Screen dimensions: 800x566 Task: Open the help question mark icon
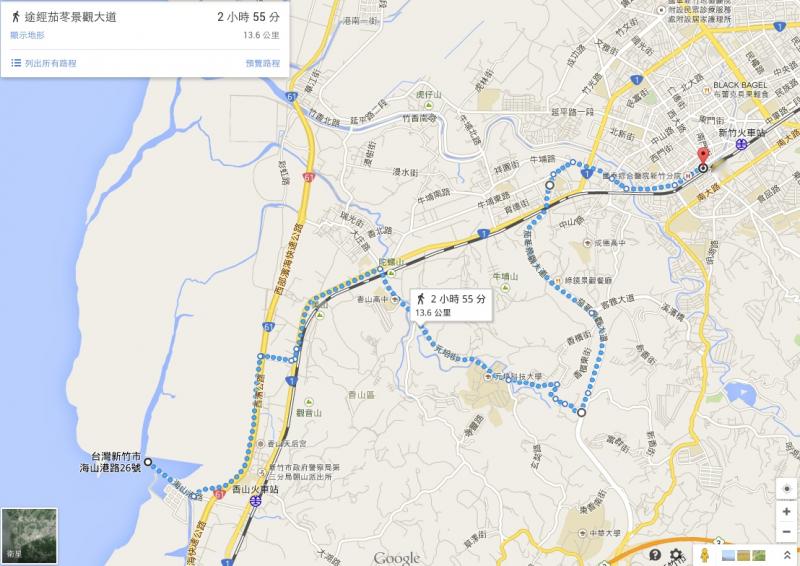pyautogui.click(x=655, y=554)
